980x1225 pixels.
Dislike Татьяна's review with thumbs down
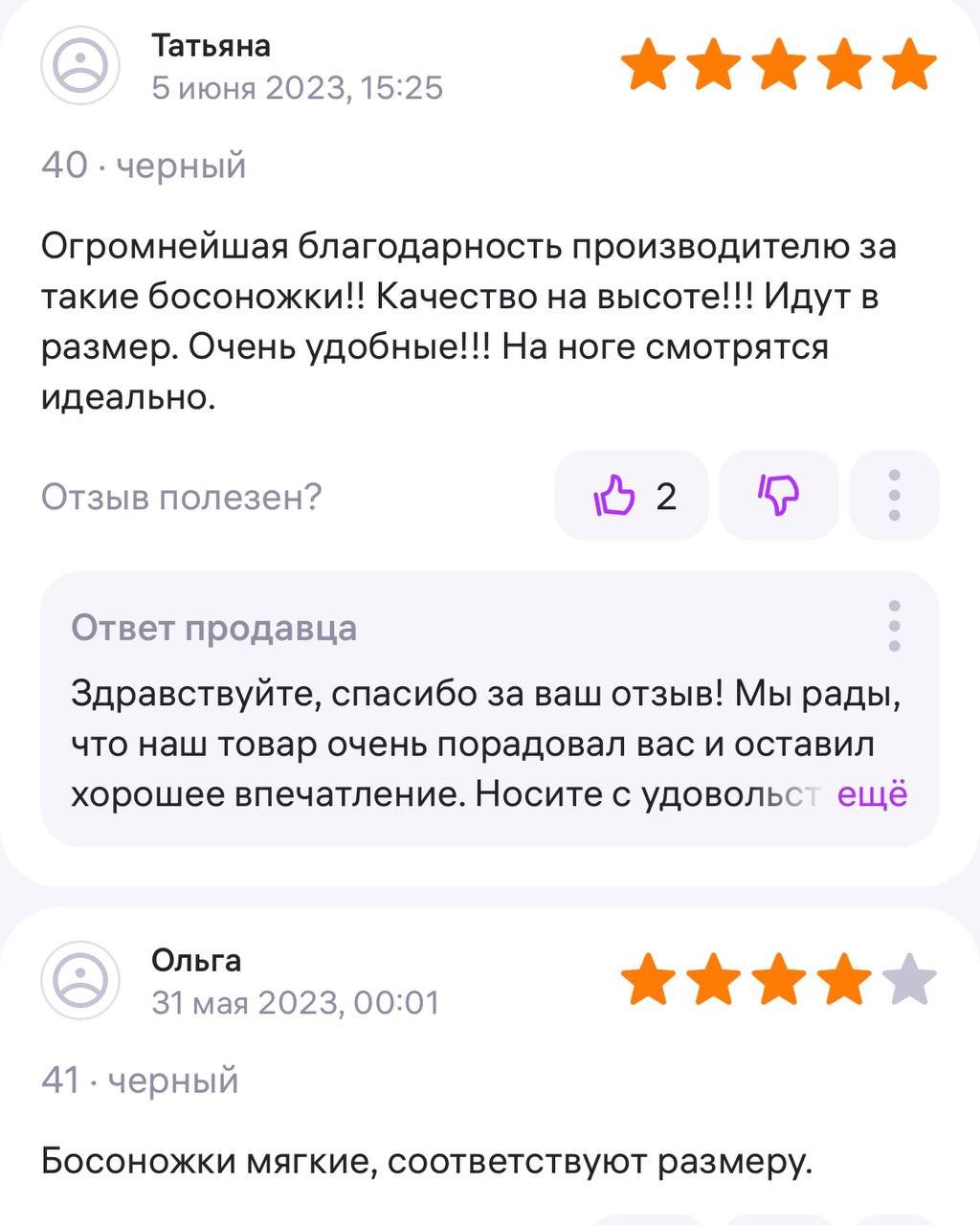778,496
